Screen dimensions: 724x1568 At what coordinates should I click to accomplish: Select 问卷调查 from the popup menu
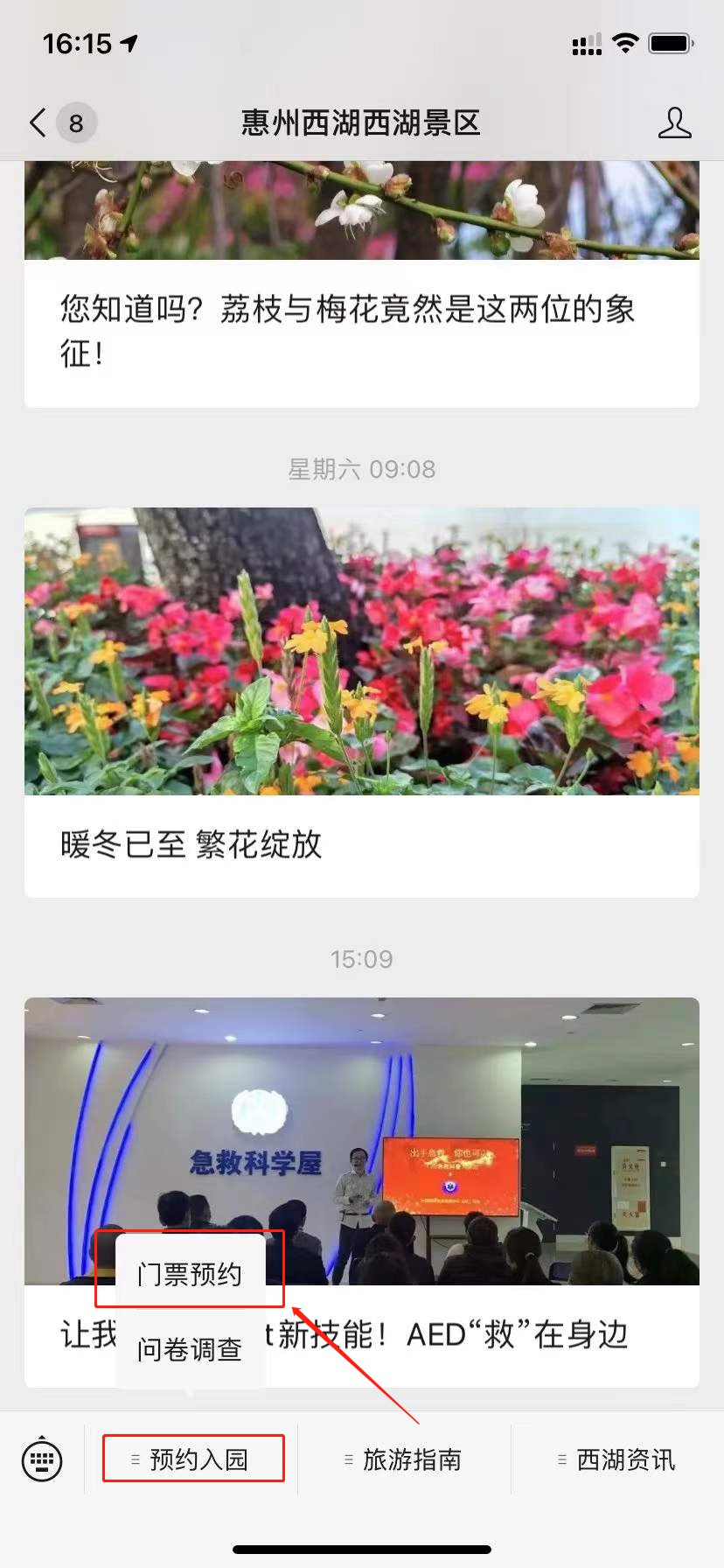[x=190, y=1349]
